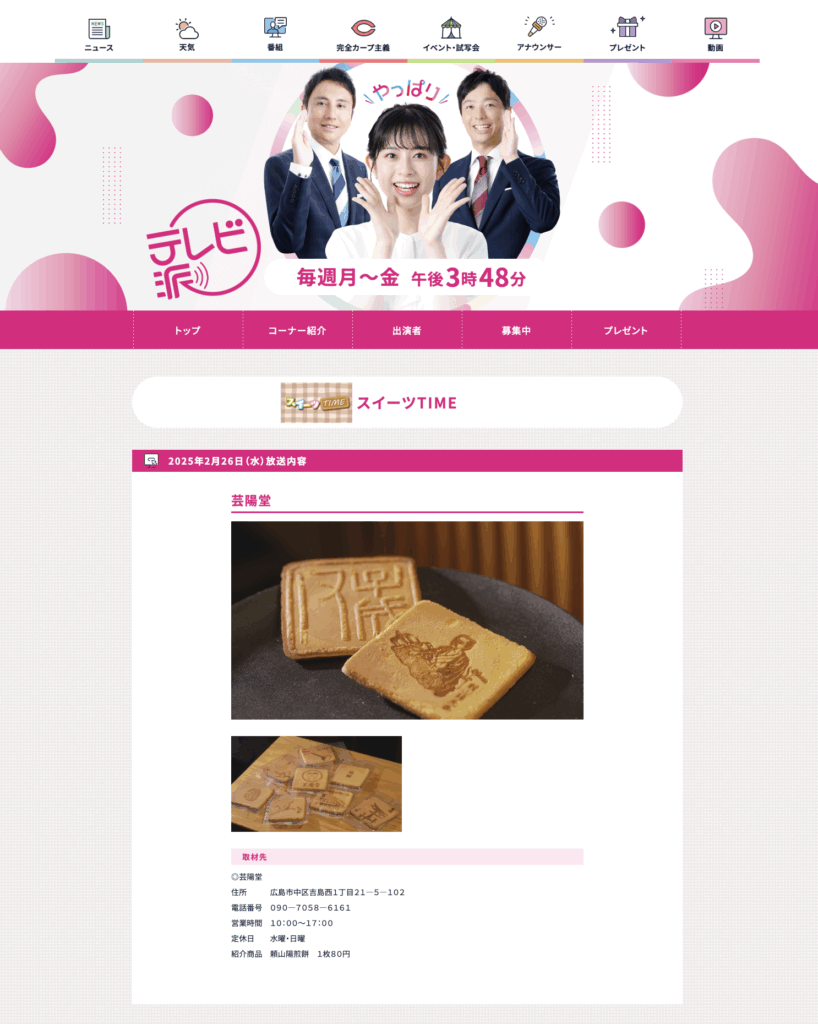Select プレゼント in the pink tab bar
This screenshot has width=818, height=1024.
pos(626,330)
